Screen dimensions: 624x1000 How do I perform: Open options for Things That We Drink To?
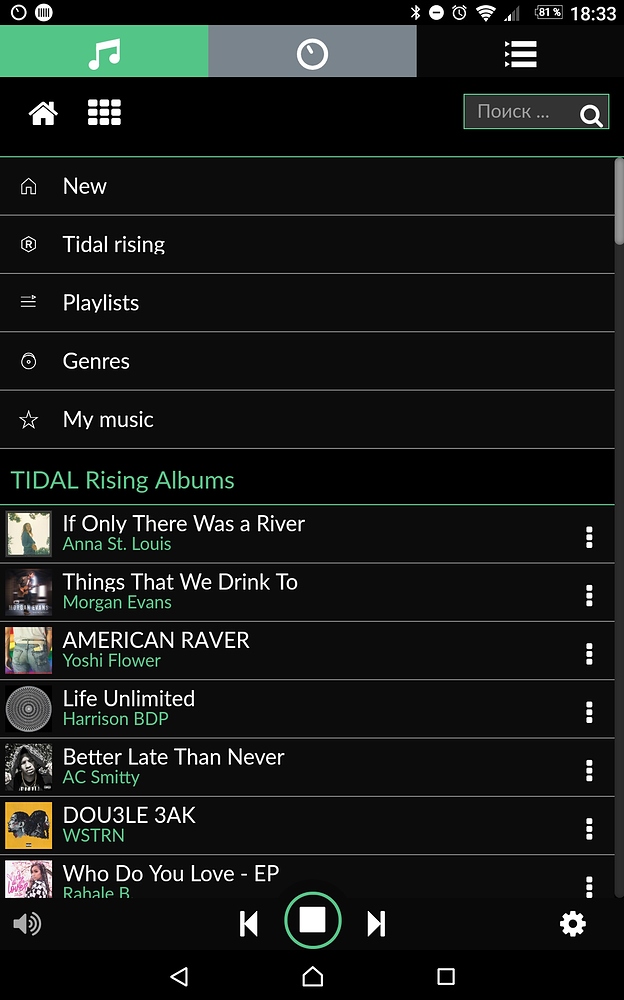[589, 595]
